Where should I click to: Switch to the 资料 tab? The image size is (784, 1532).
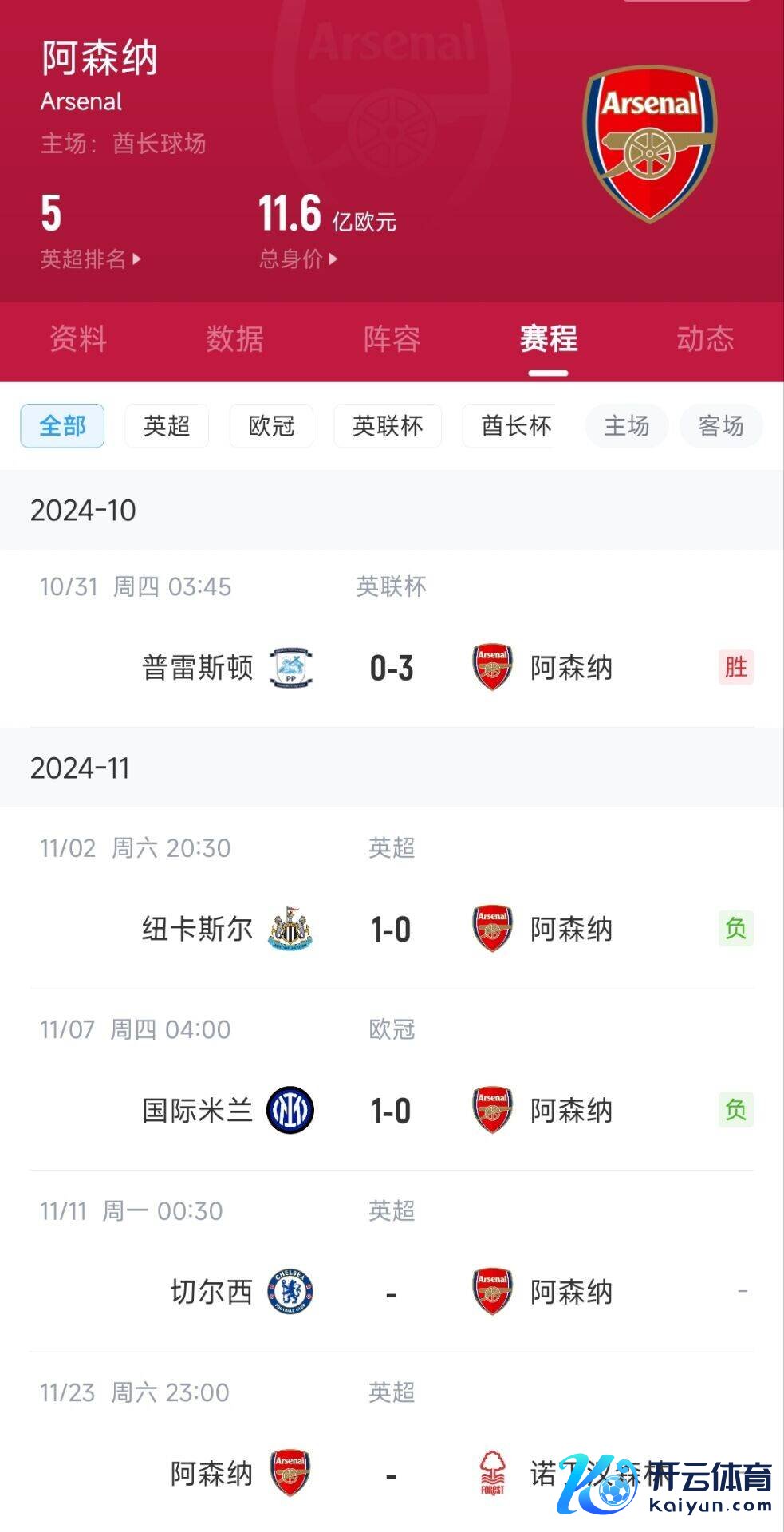pyautogui.click(x=78, y=339)
